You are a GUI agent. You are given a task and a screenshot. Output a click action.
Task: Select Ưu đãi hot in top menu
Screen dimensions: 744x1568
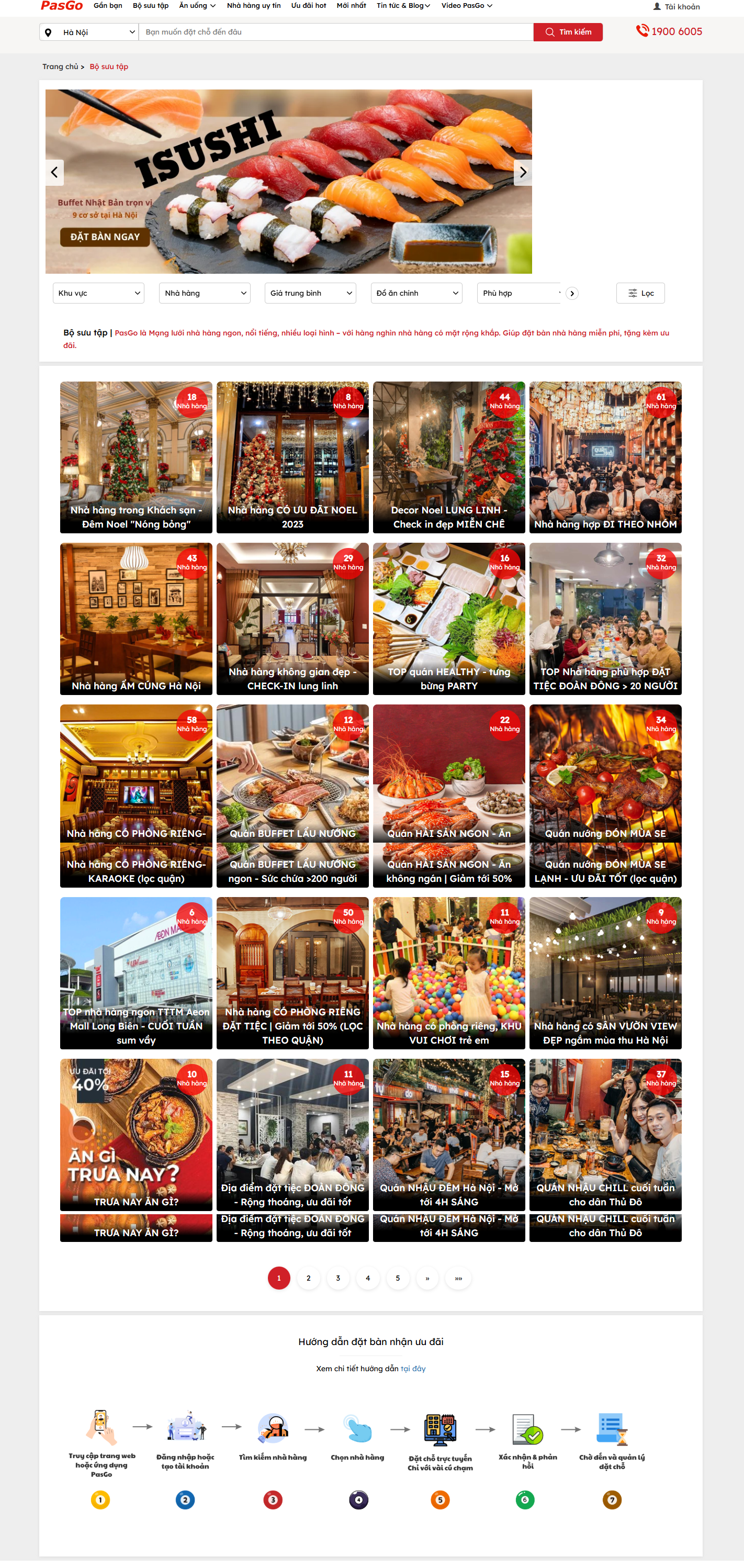[308, 5]
